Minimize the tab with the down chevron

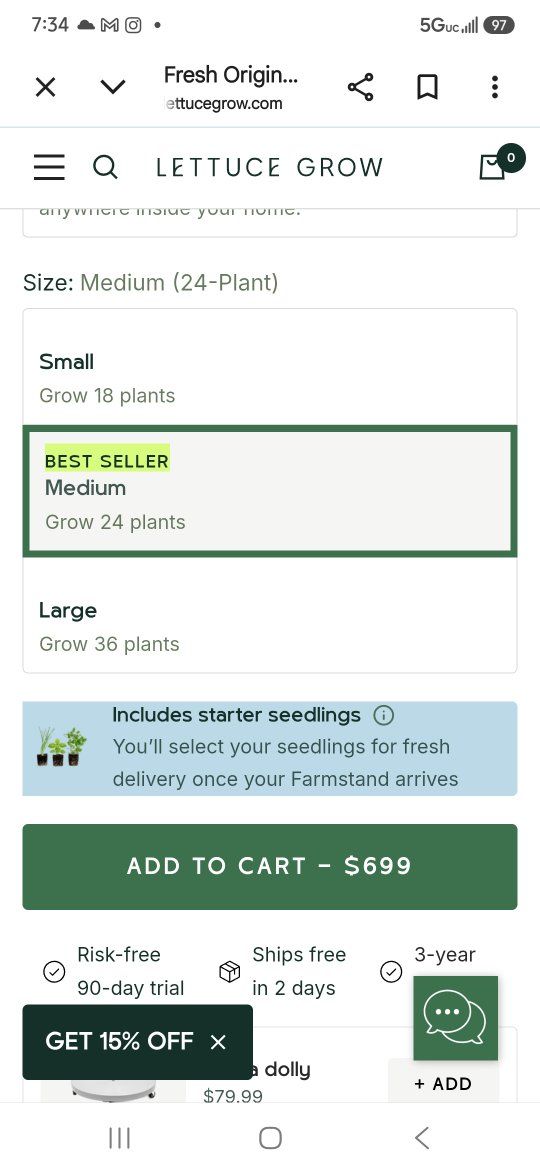[x=113, y=87]
